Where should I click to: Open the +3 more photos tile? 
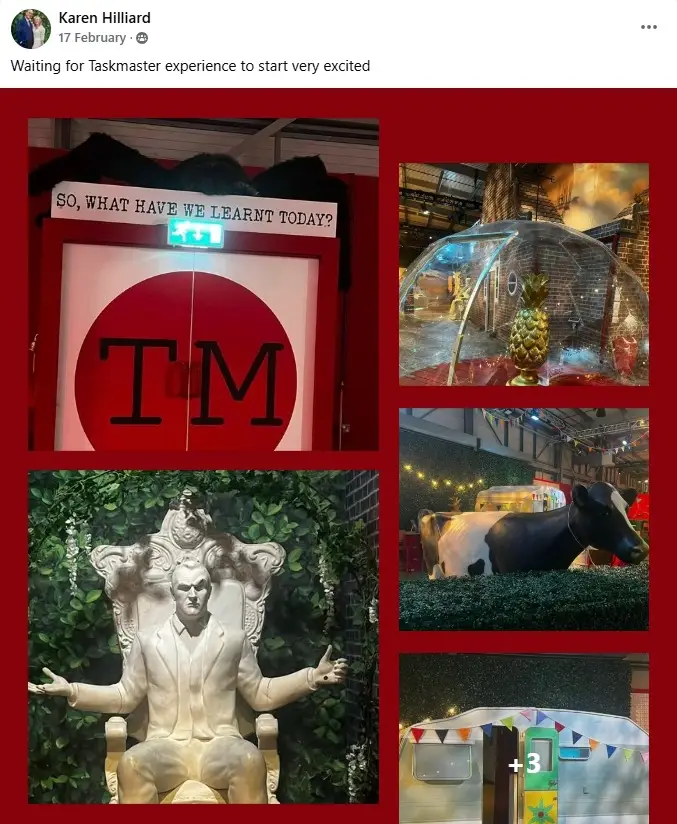tap(523, 738)
